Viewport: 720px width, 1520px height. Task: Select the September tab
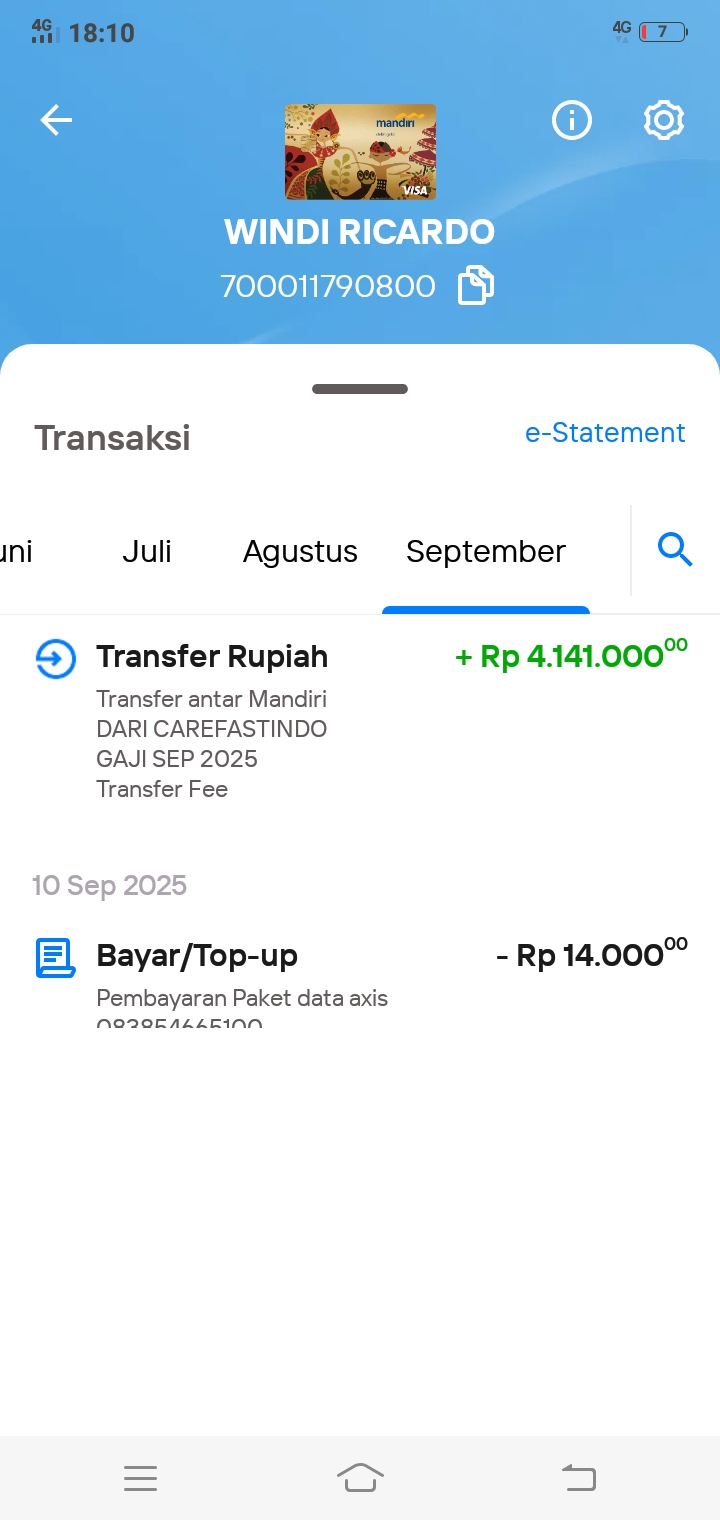(x=486, y=551)
